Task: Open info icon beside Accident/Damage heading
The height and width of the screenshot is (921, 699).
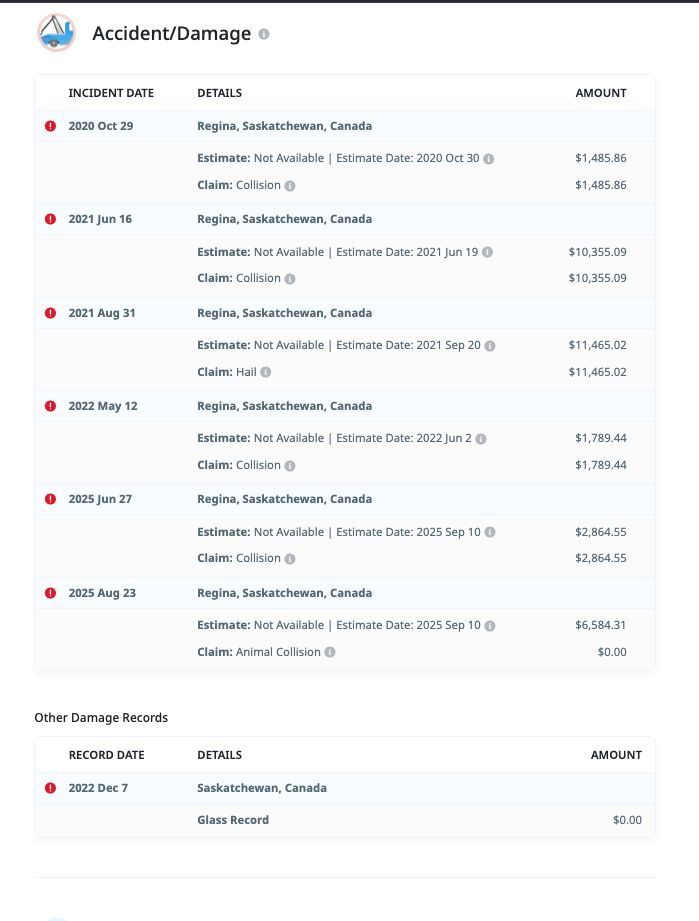Action: [264, 34]
